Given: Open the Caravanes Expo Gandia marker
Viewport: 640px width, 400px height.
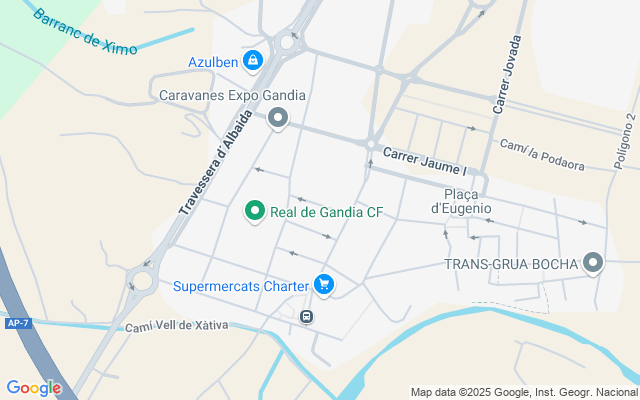Looking at the screenshot, I should coord(278,119).
